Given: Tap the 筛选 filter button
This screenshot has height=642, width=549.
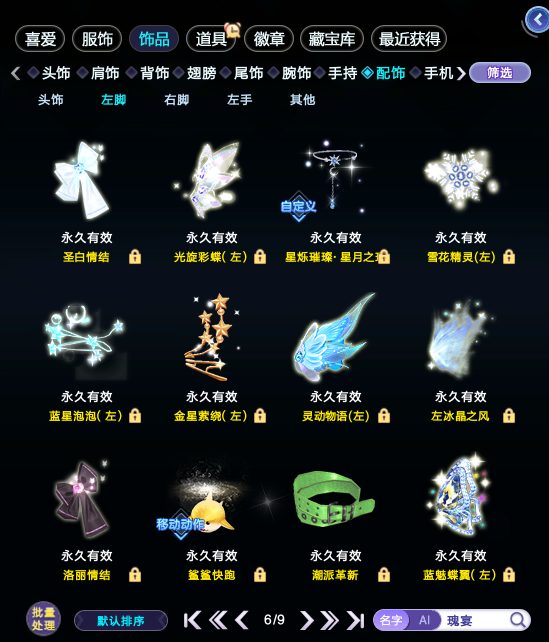Looking at the screenshot, I should [x=500, y=73].
